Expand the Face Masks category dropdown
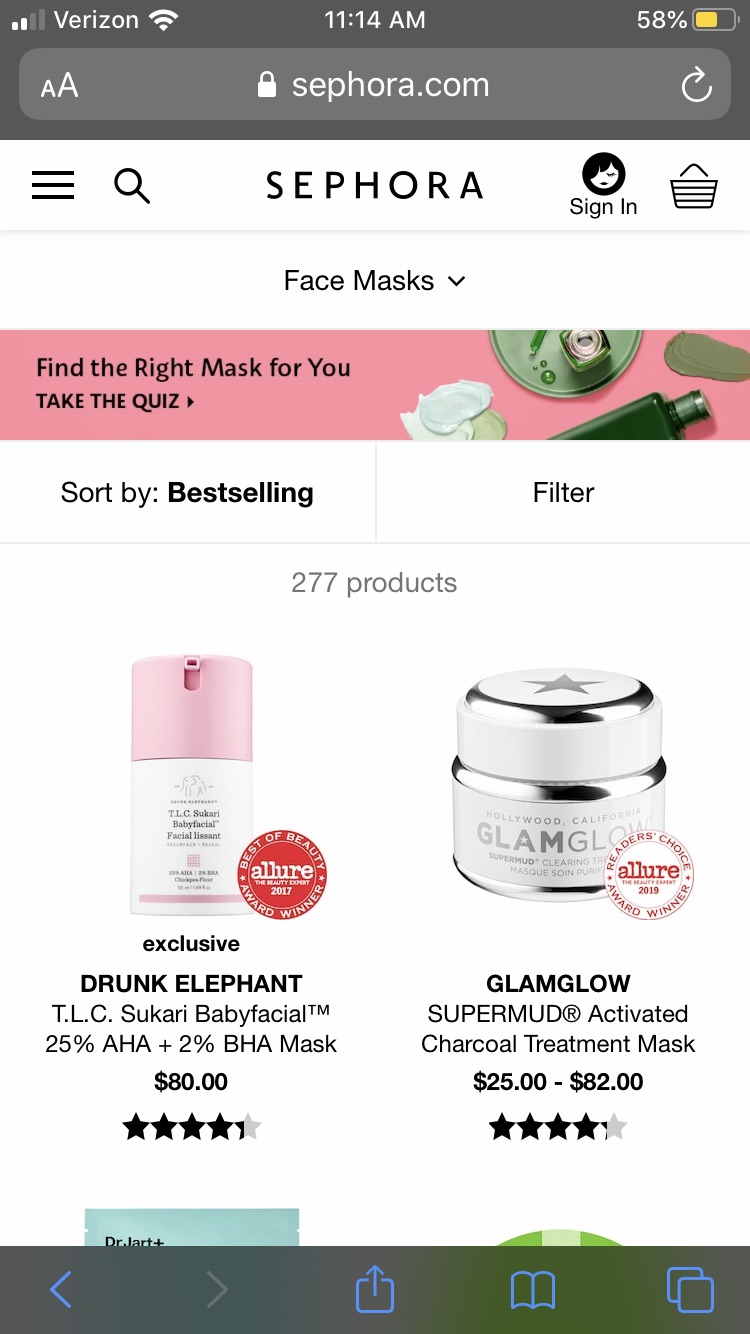This screenshot has height=1334, width=750. [x=374, y=281]
